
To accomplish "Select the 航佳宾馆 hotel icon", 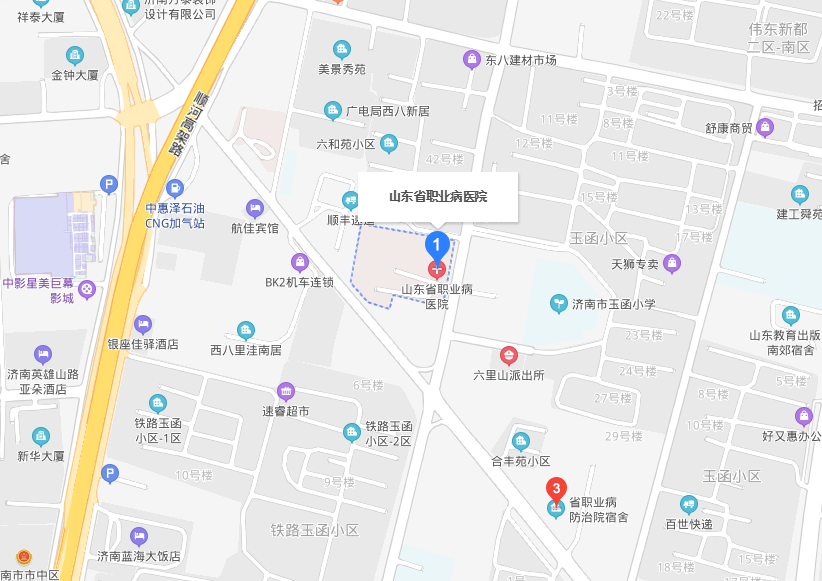I will pos(254,208).
